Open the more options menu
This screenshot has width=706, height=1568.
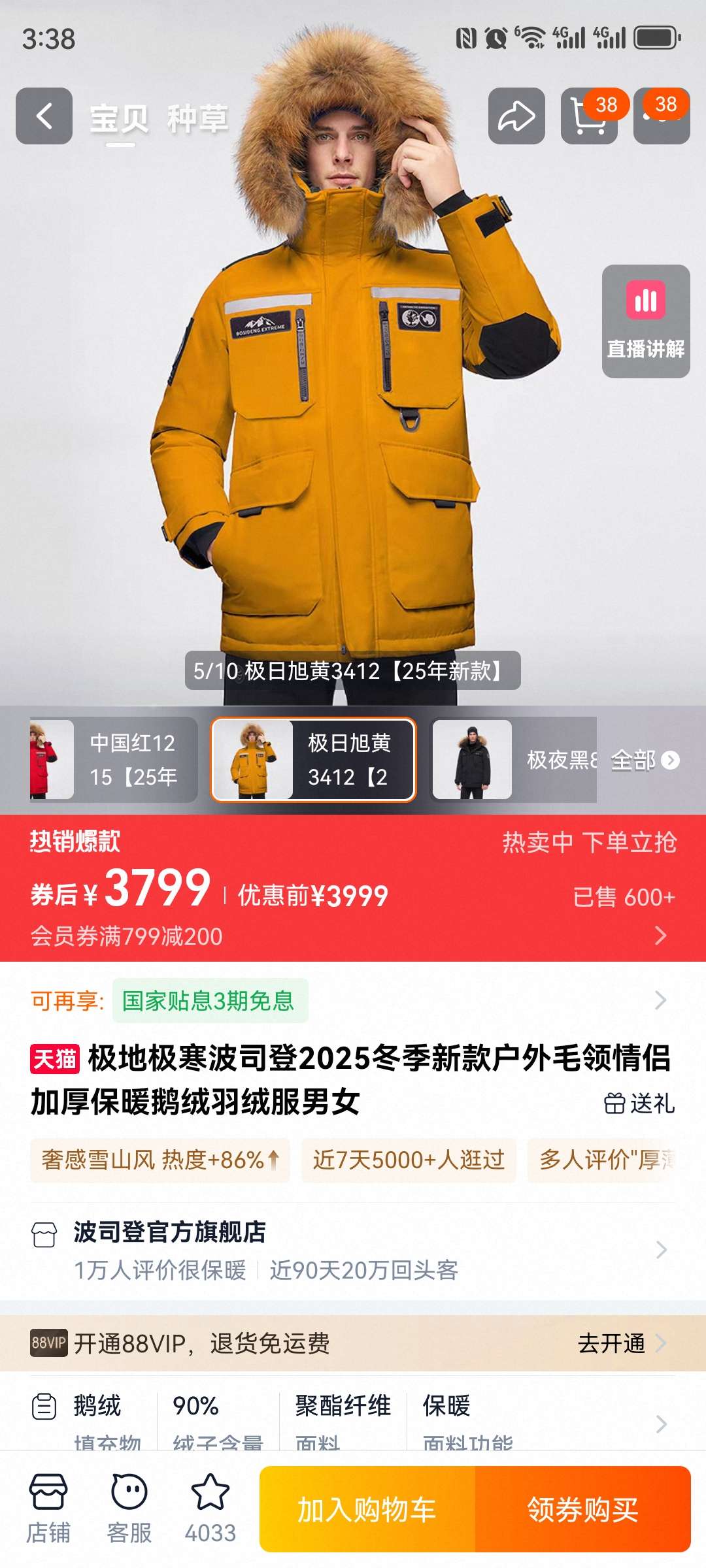pyautogui.click(x=662, y=118)
